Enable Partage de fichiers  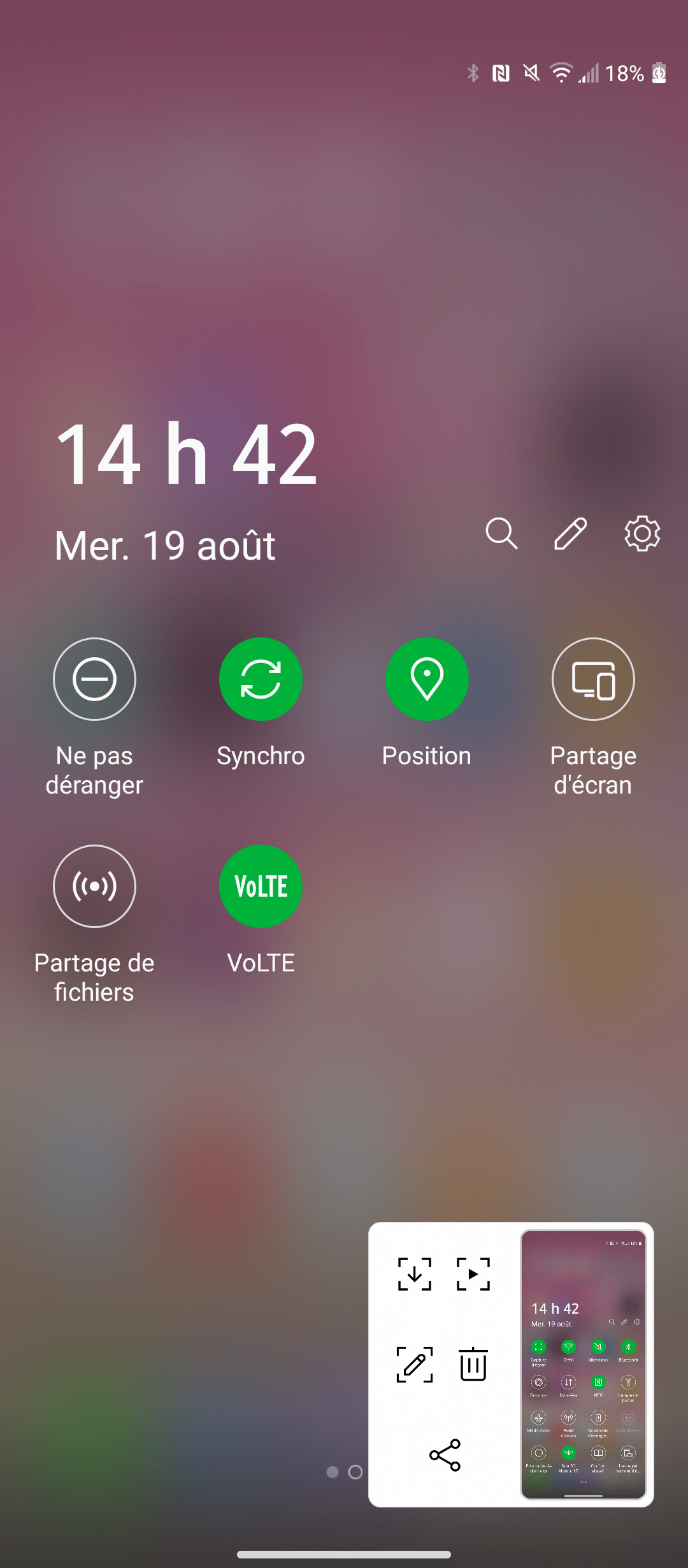pyautogui.click(x=94, y=886)
